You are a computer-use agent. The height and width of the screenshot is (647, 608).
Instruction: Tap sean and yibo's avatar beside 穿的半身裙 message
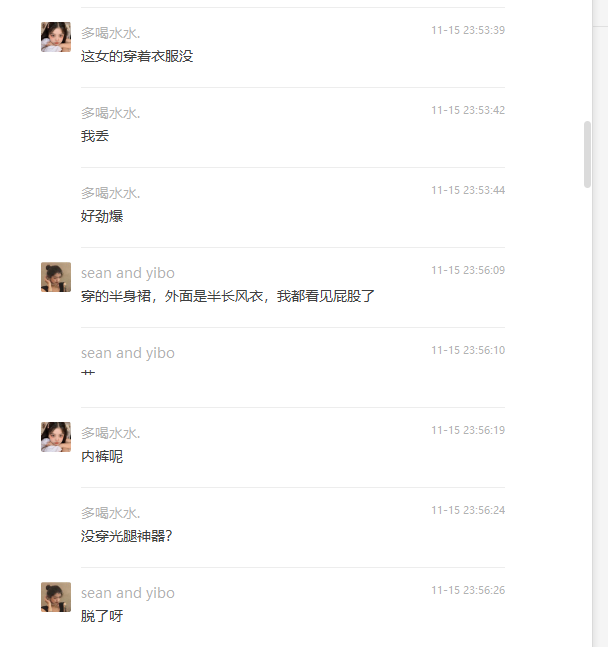coord(55,277)
